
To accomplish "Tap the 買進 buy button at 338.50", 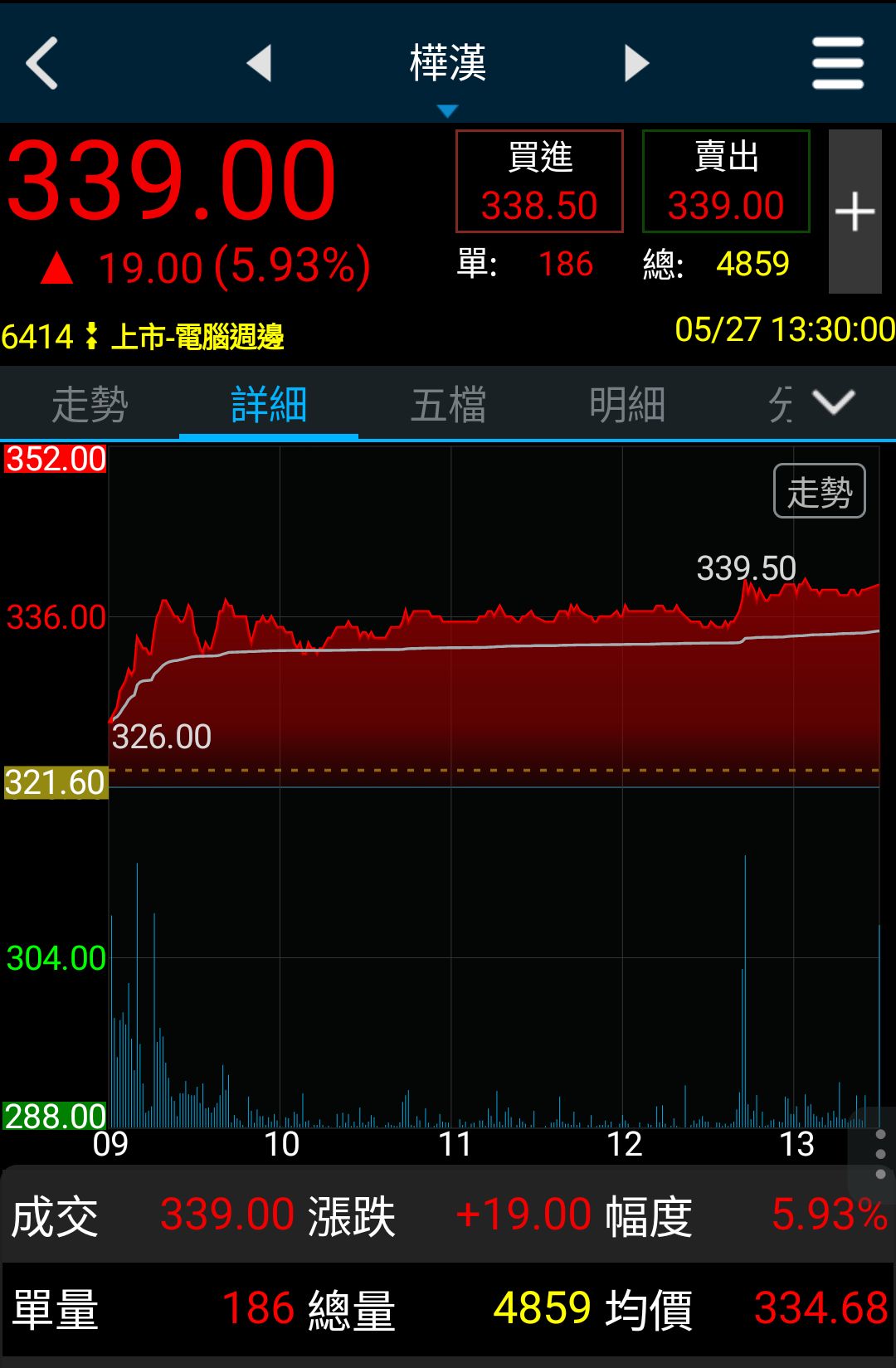I will [x=539, y=182].
